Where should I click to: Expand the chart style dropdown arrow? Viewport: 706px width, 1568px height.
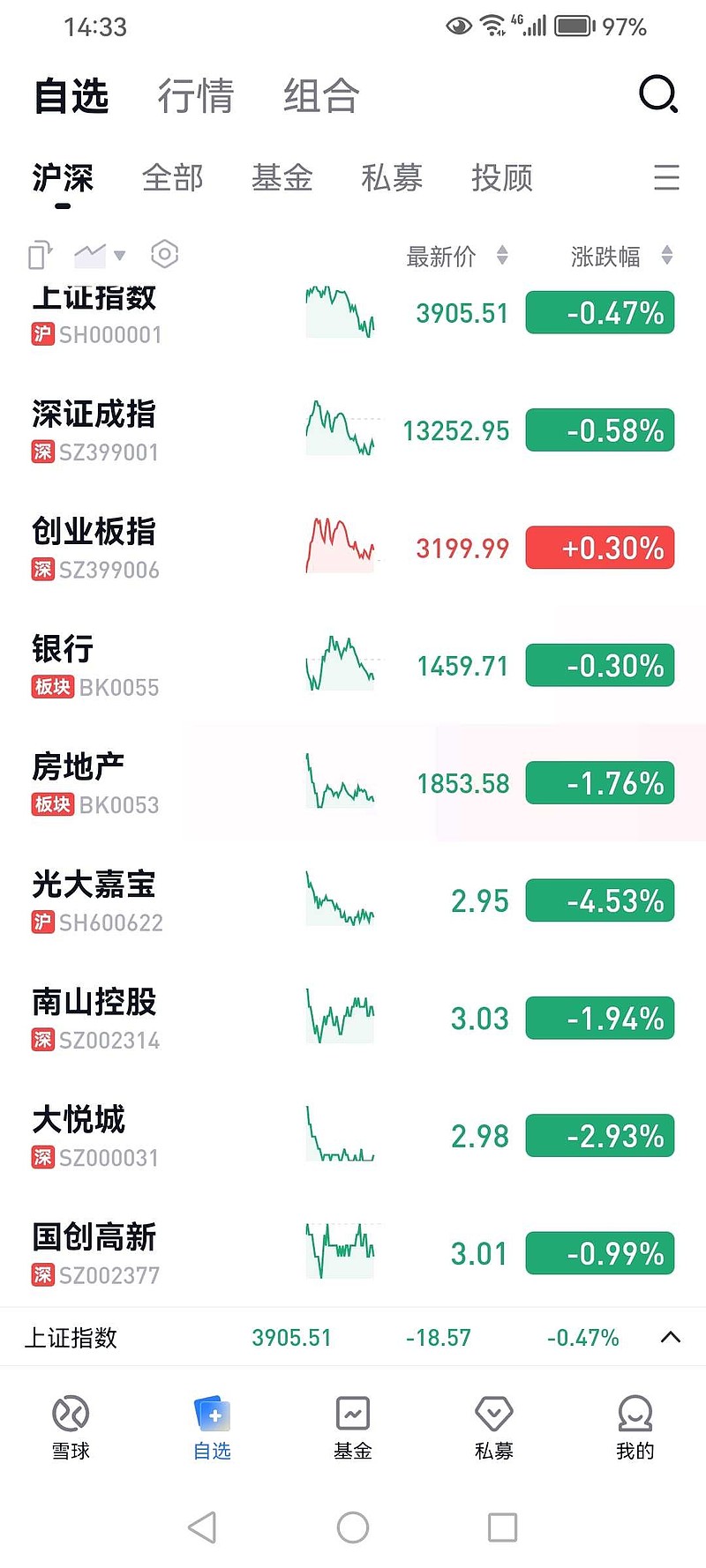[x=119, y=257]
